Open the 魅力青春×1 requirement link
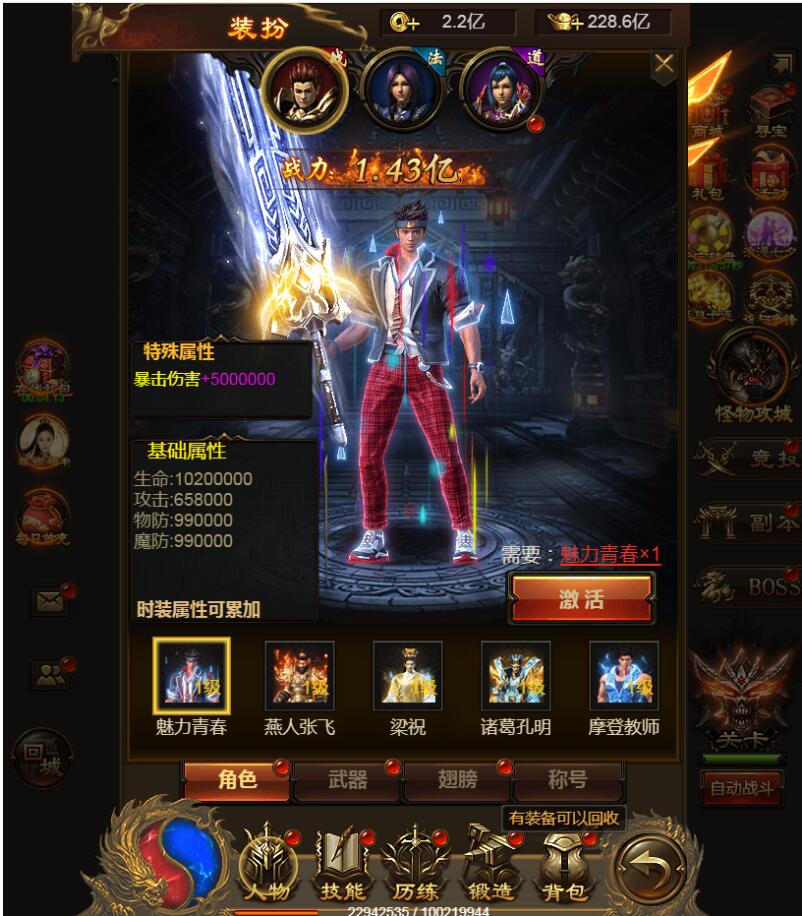802x916 pixels. 610,555
